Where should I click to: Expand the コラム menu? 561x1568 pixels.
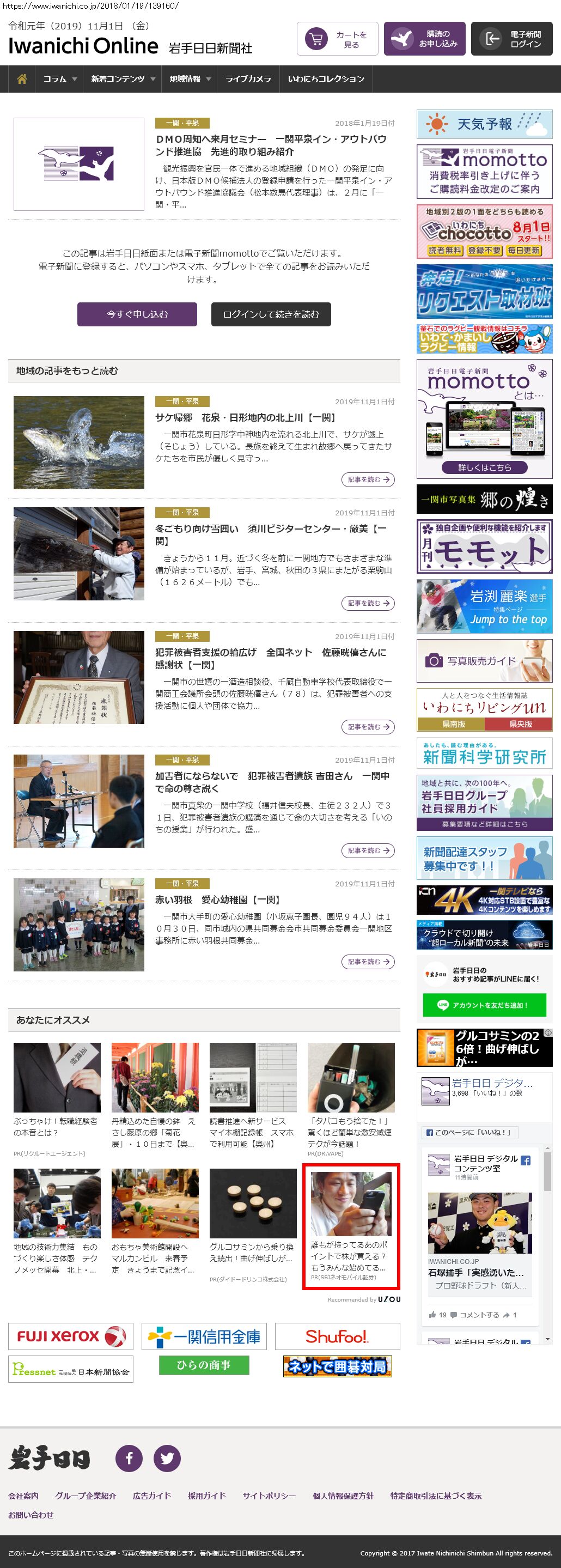click(59, 79)
